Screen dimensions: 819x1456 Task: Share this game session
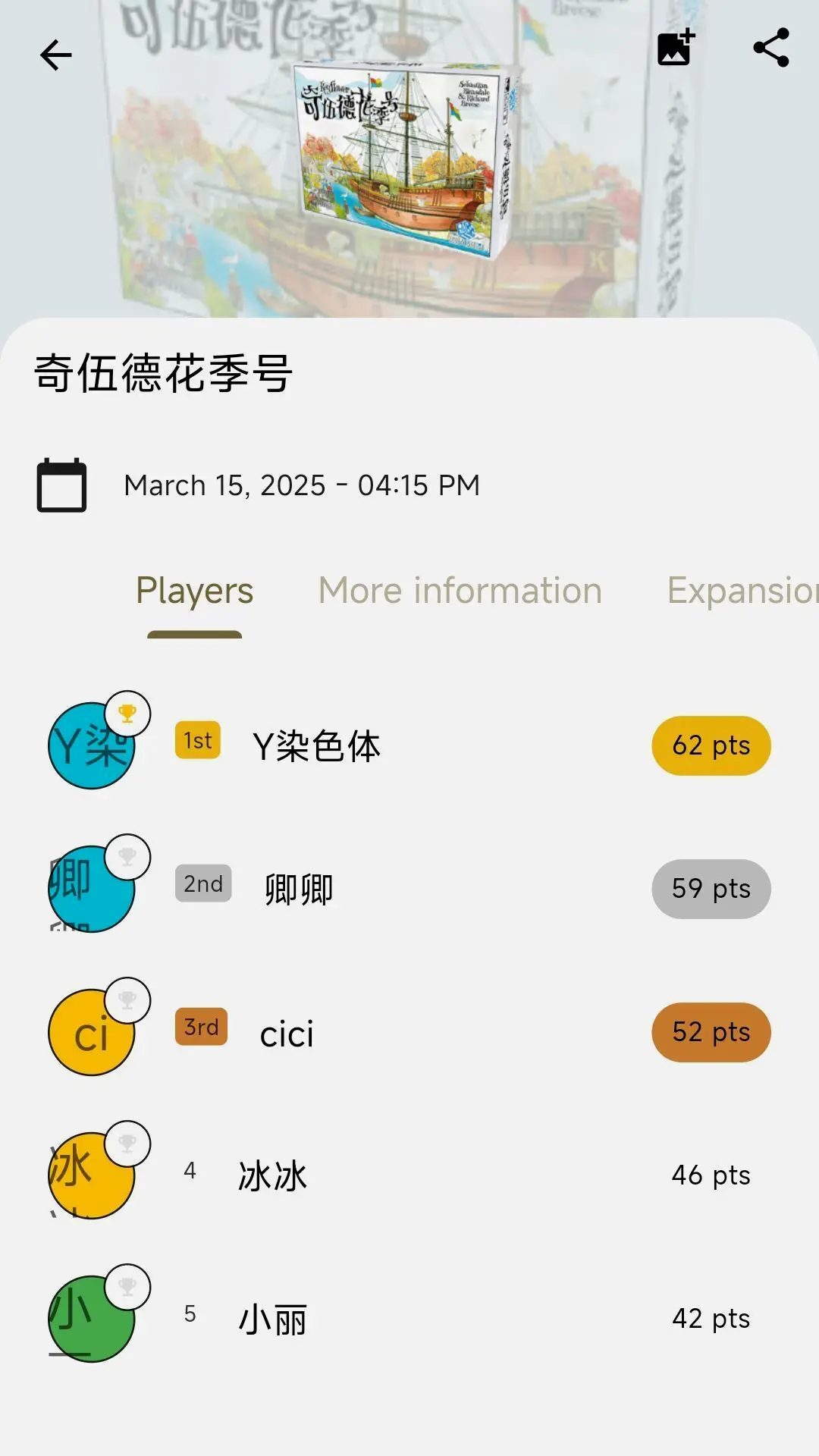click(x=771, y=49)
